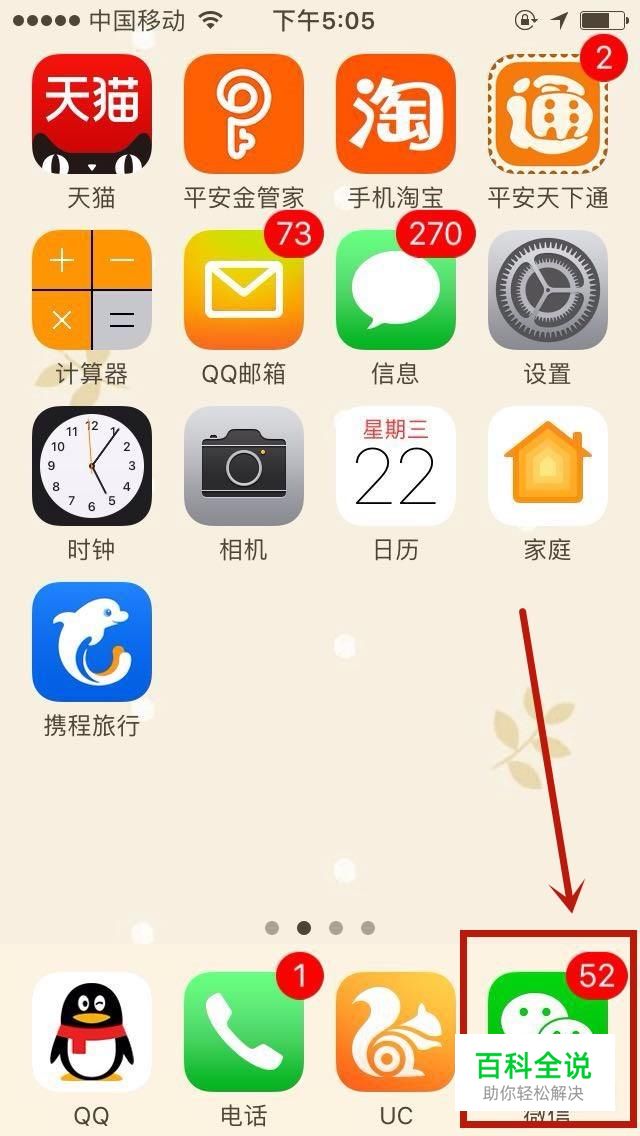Launch the 计算器 calculator
Image resolution: width=640 pixels, height=1136 pixels.
[x=92, y=290]
